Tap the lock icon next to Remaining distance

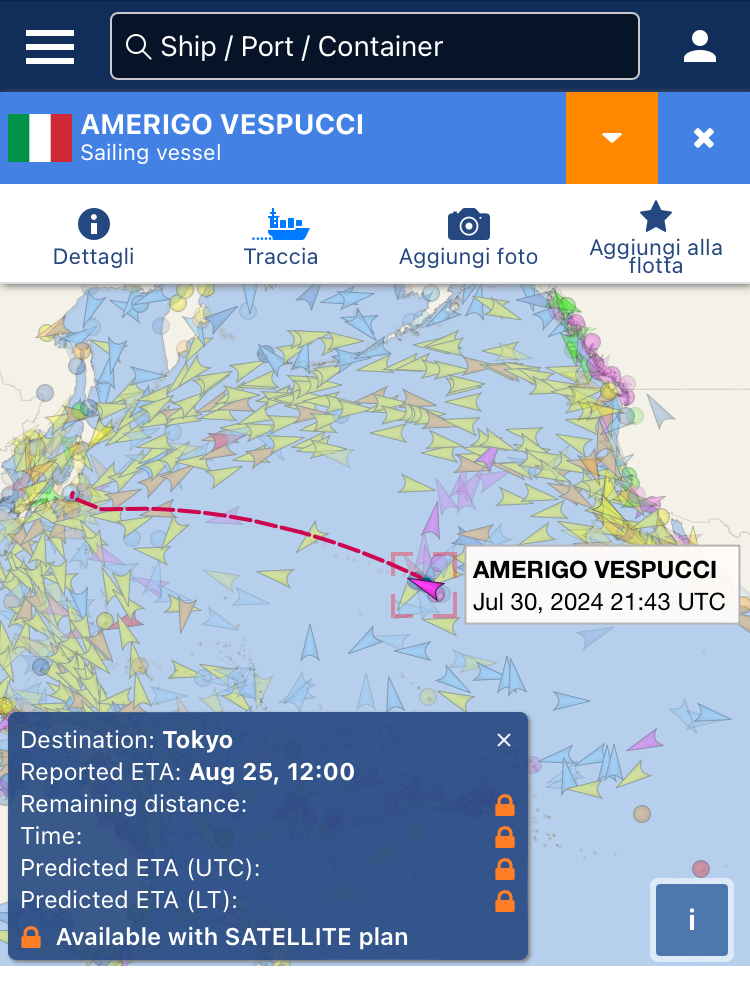point(505,804)
